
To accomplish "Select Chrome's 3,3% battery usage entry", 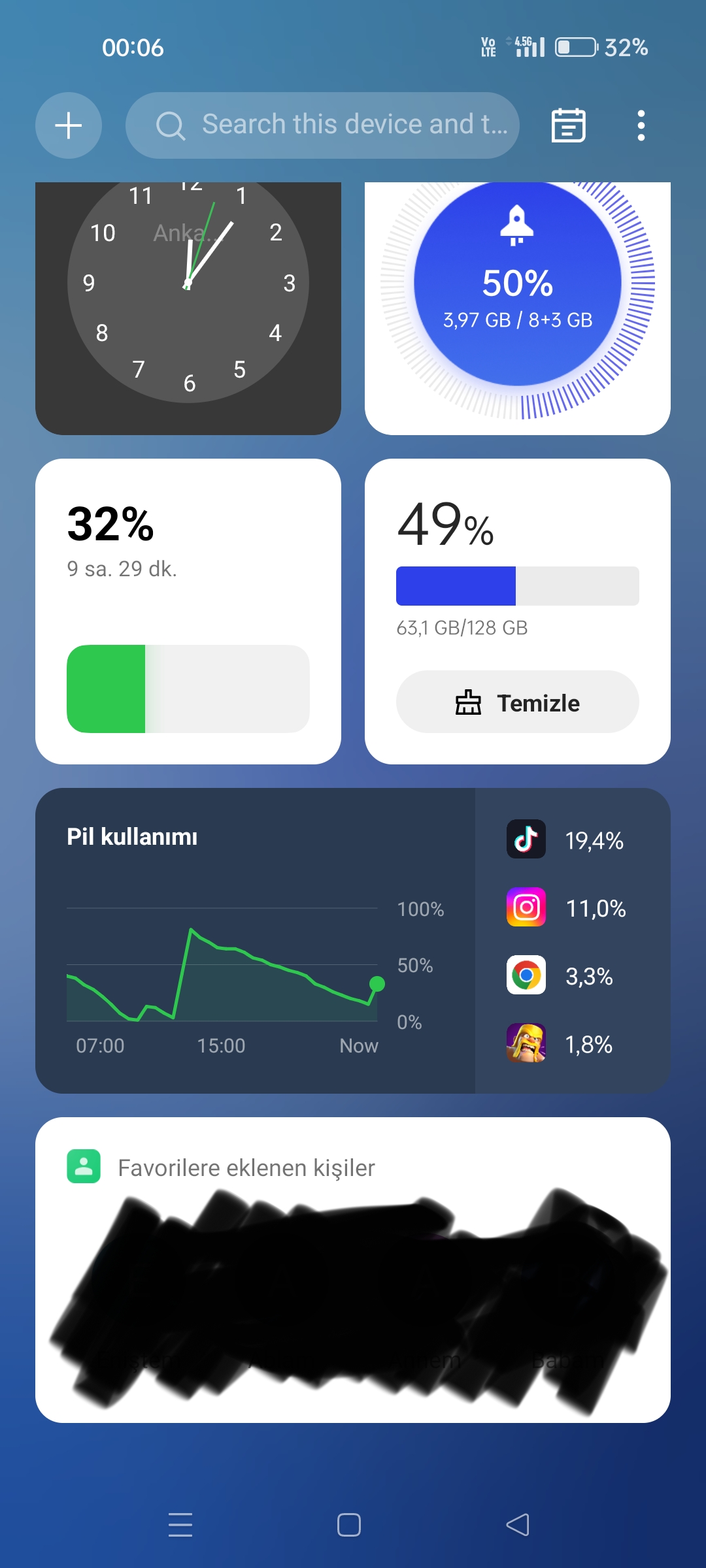I will [x=566, y=975].
